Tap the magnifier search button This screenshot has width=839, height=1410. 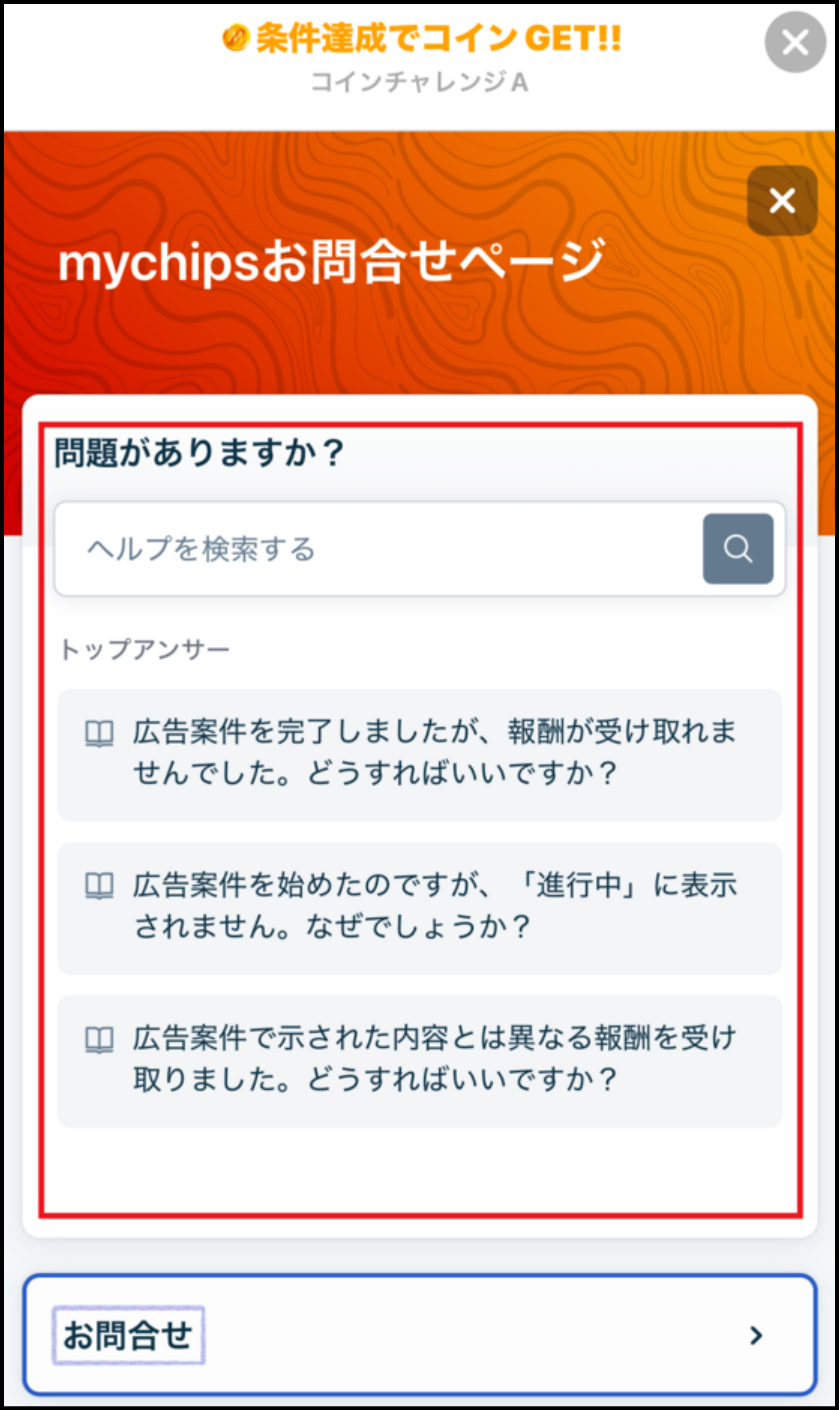738,549
